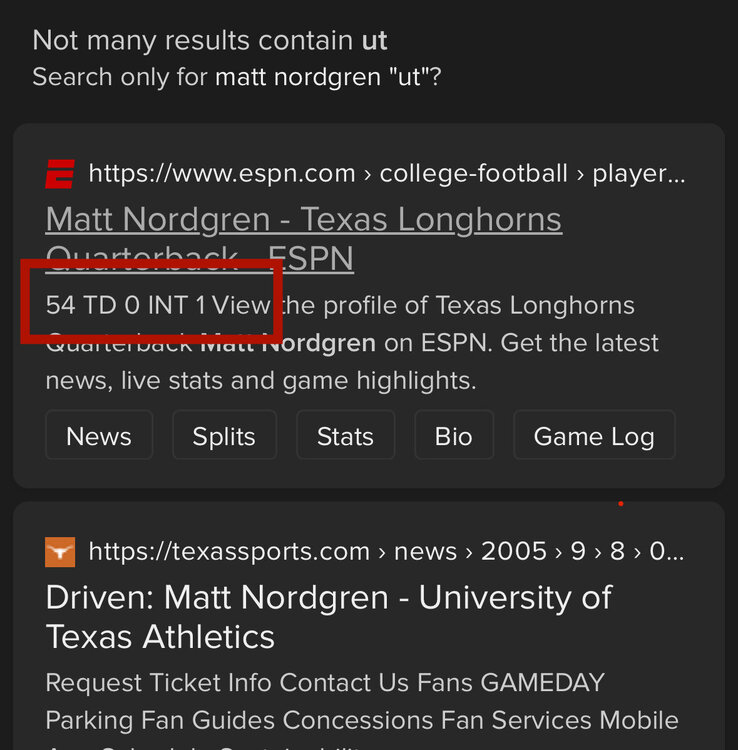738x750 pixels.
Task: Open the Bio sitelink
Action: (x=454, y=436)
